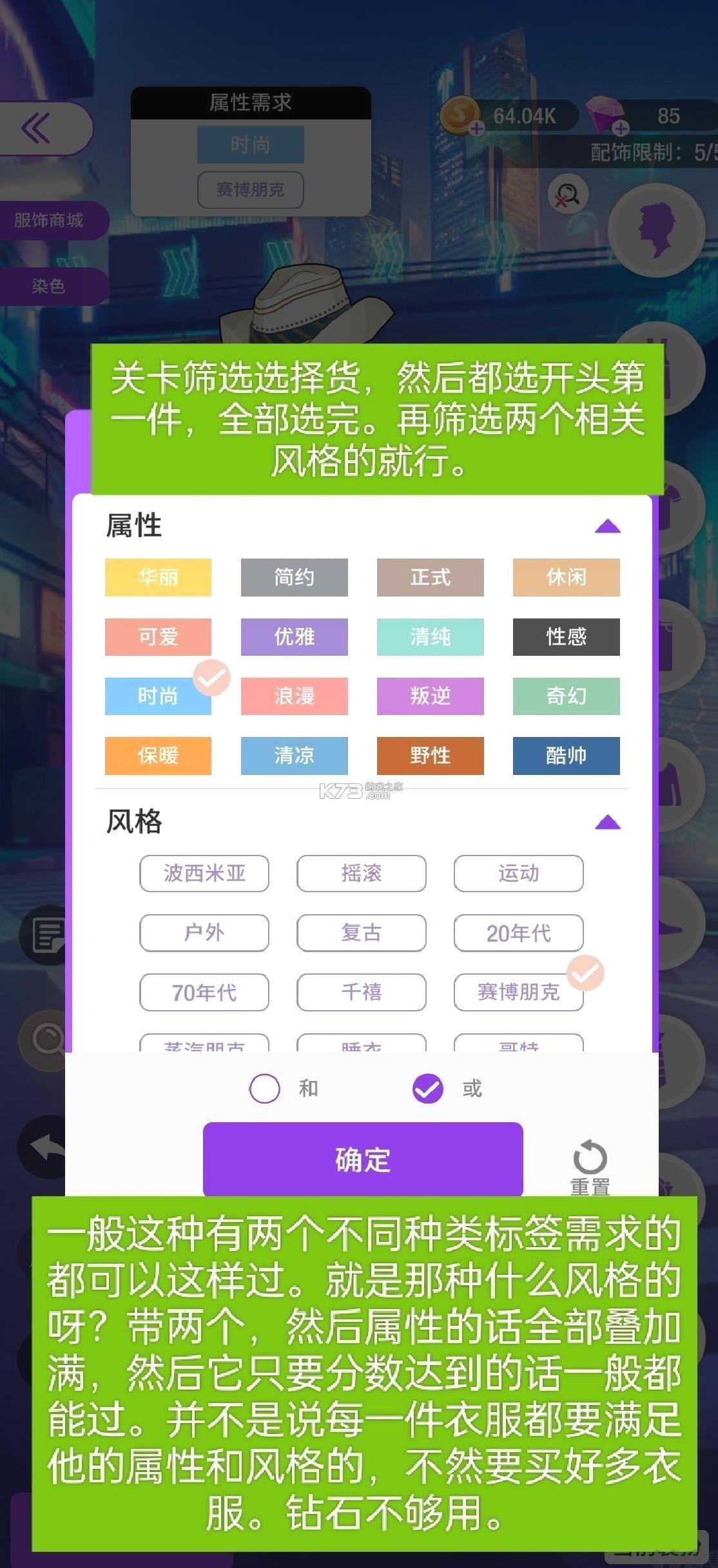Confirm filters with 确定 button
The width and height of the screenshot is (718, 1568).
[362, 1160]
